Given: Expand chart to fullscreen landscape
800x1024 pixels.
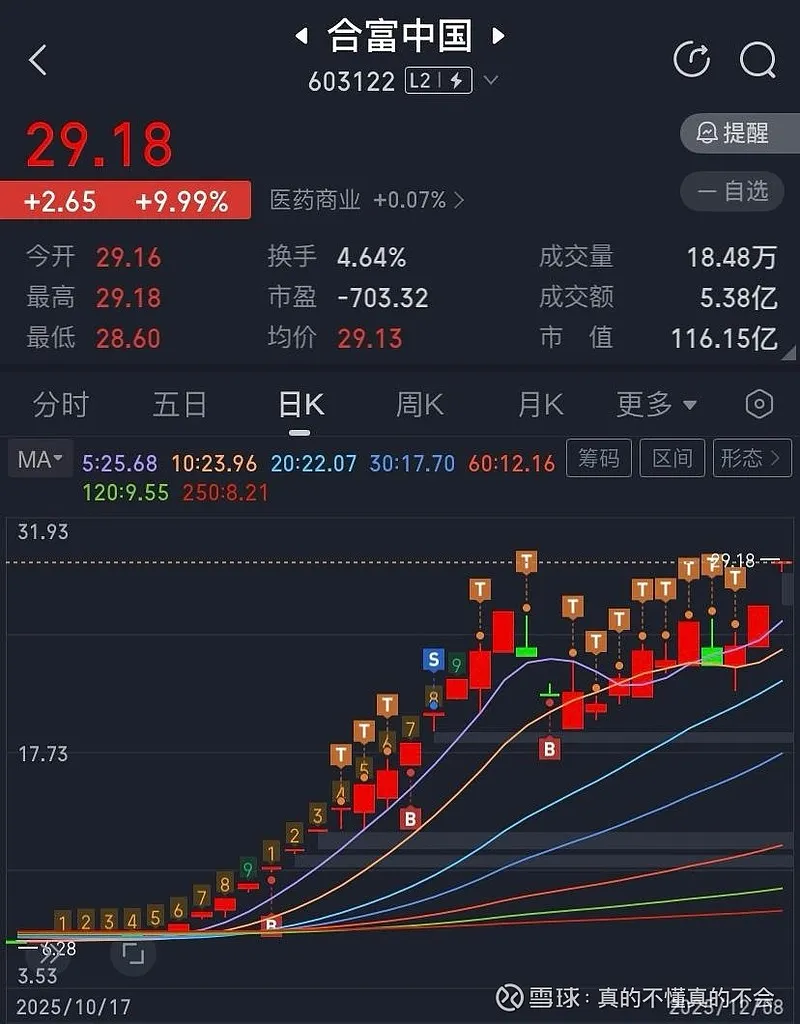Looking at the screenshot, I should [x=133, y=953].
